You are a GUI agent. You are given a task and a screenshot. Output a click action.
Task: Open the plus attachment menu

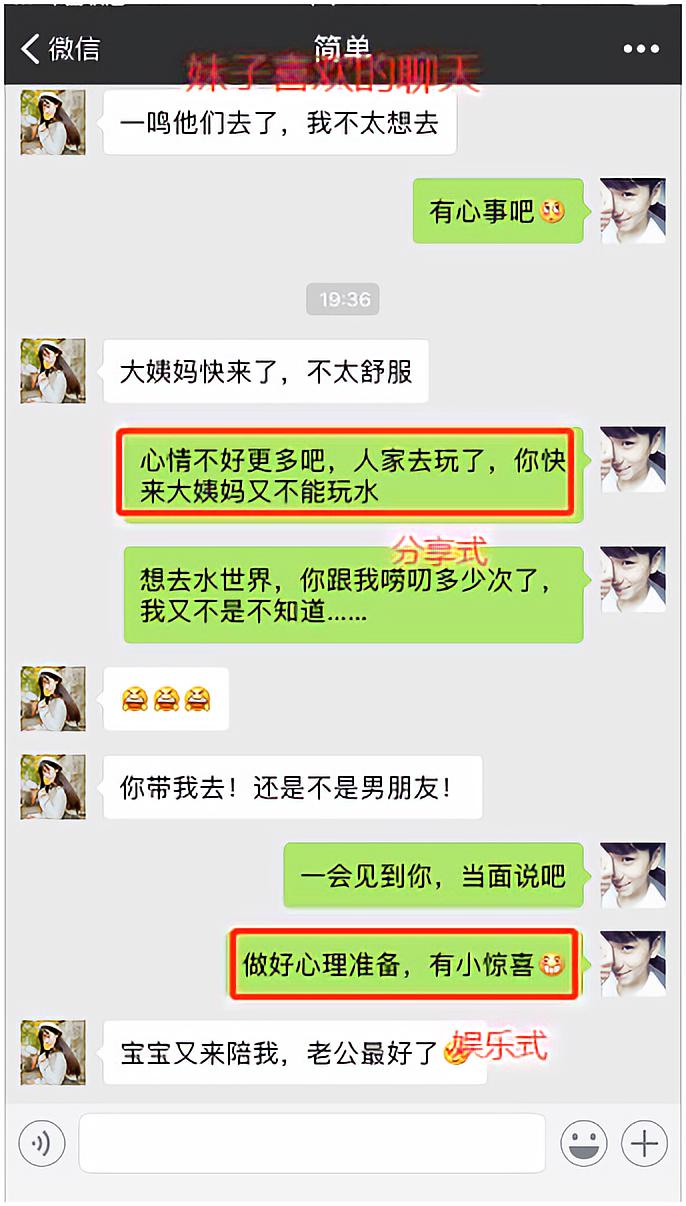pos(644,1142)
